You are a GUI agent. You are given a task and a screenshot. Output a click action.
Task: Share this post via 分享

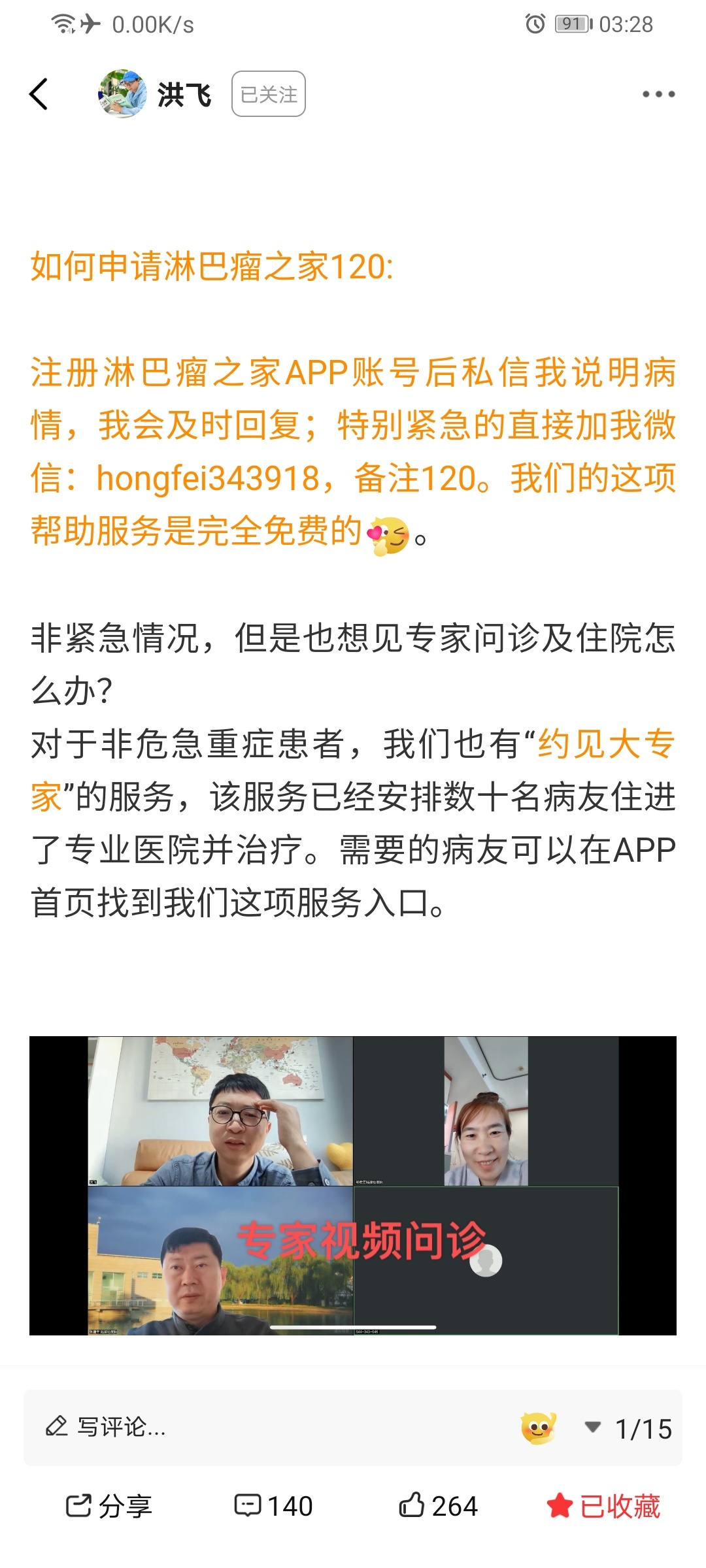pyautogui.click(x=109, y=1506)
